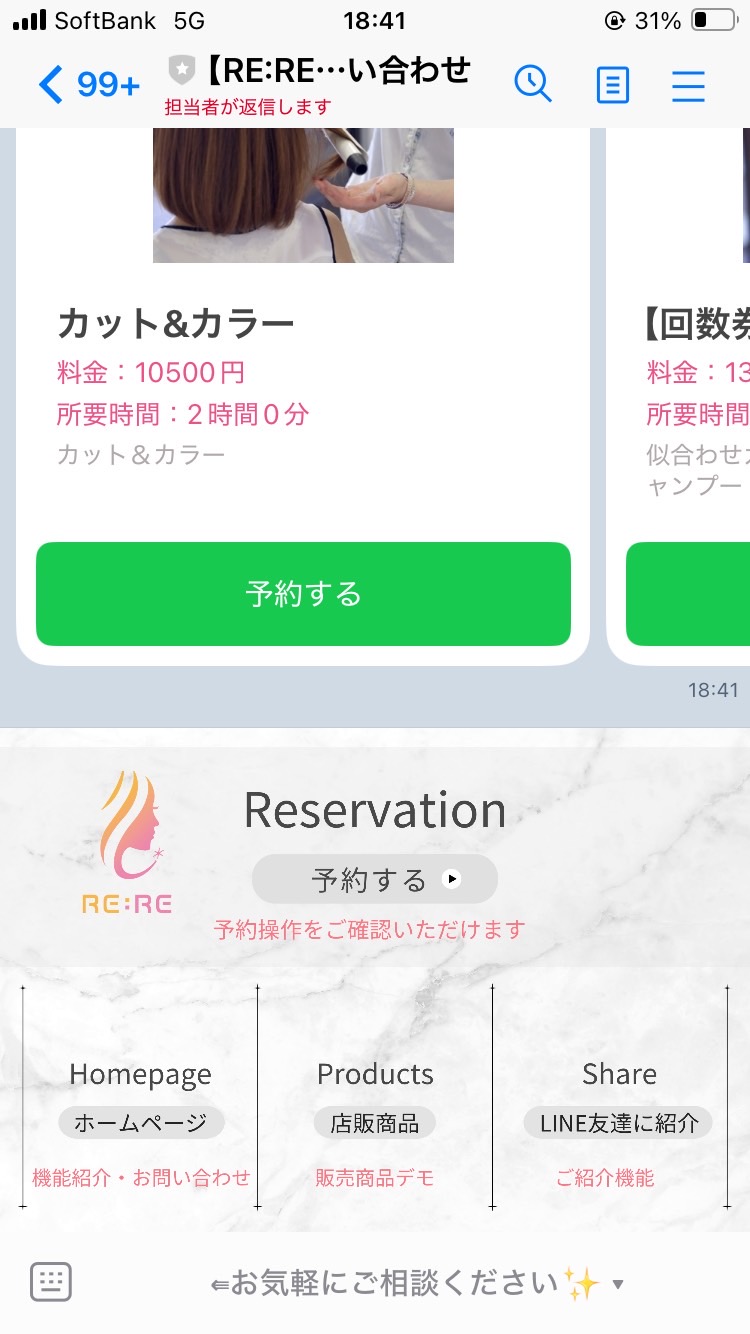Open the chat options hamburger menu
The width and height of the screenshot is (750, 1334).
coord(688,85)
